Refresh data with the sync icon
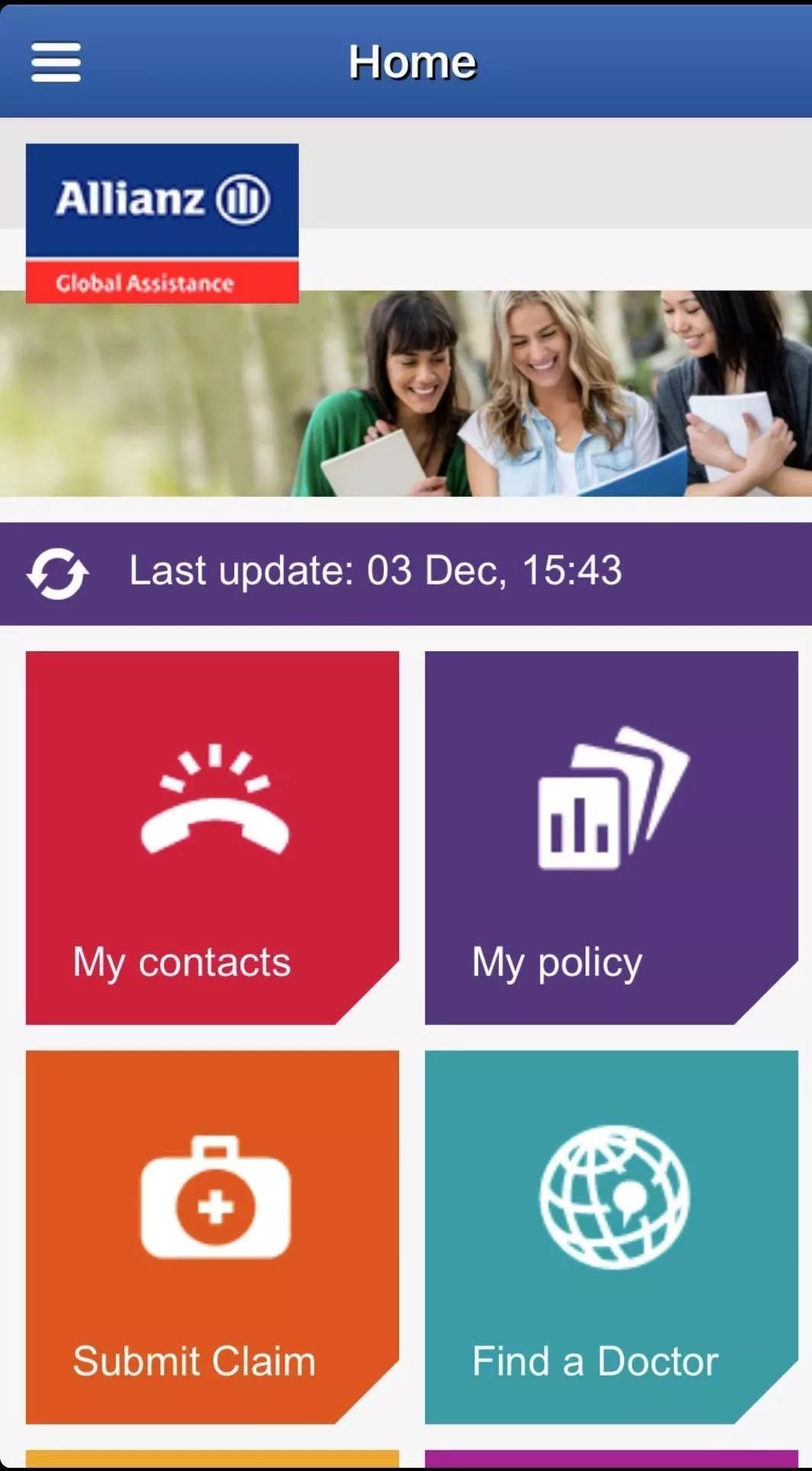The width and height of the screenshot is (812, 1471). coord(57,573)
